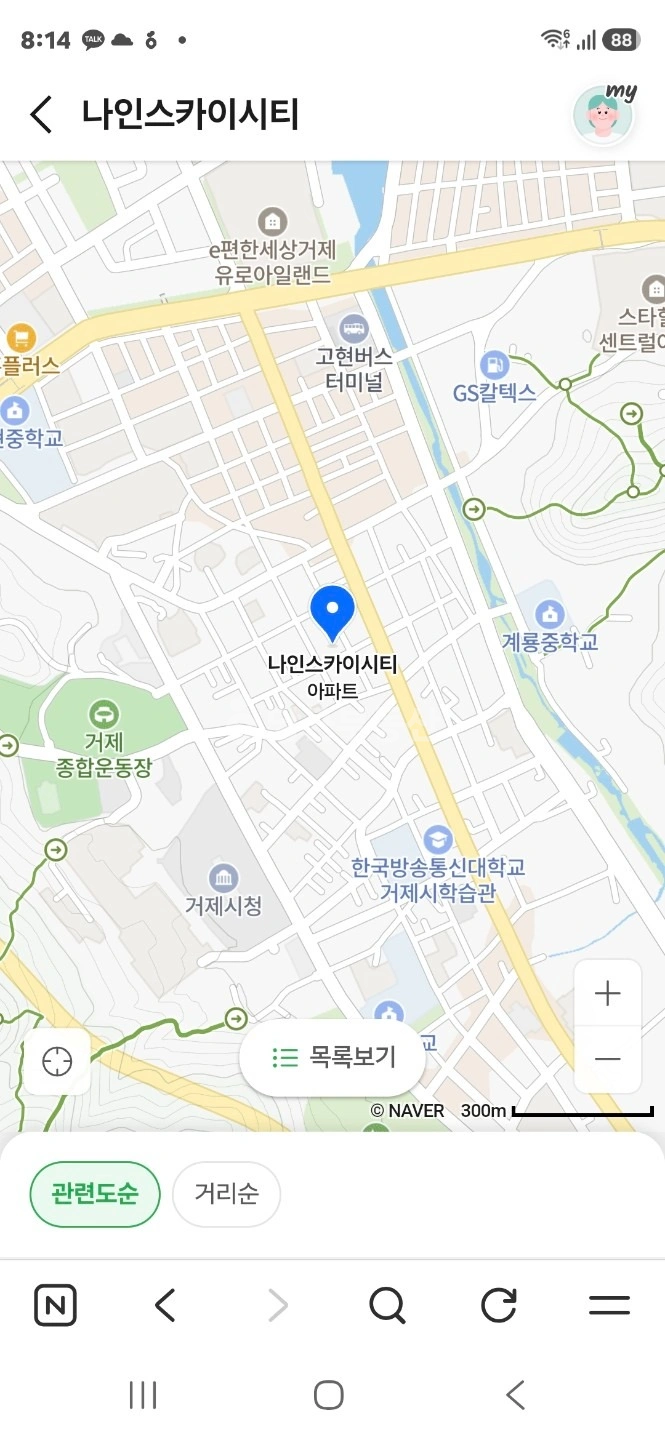Sort results by 관련도순

94,1193
